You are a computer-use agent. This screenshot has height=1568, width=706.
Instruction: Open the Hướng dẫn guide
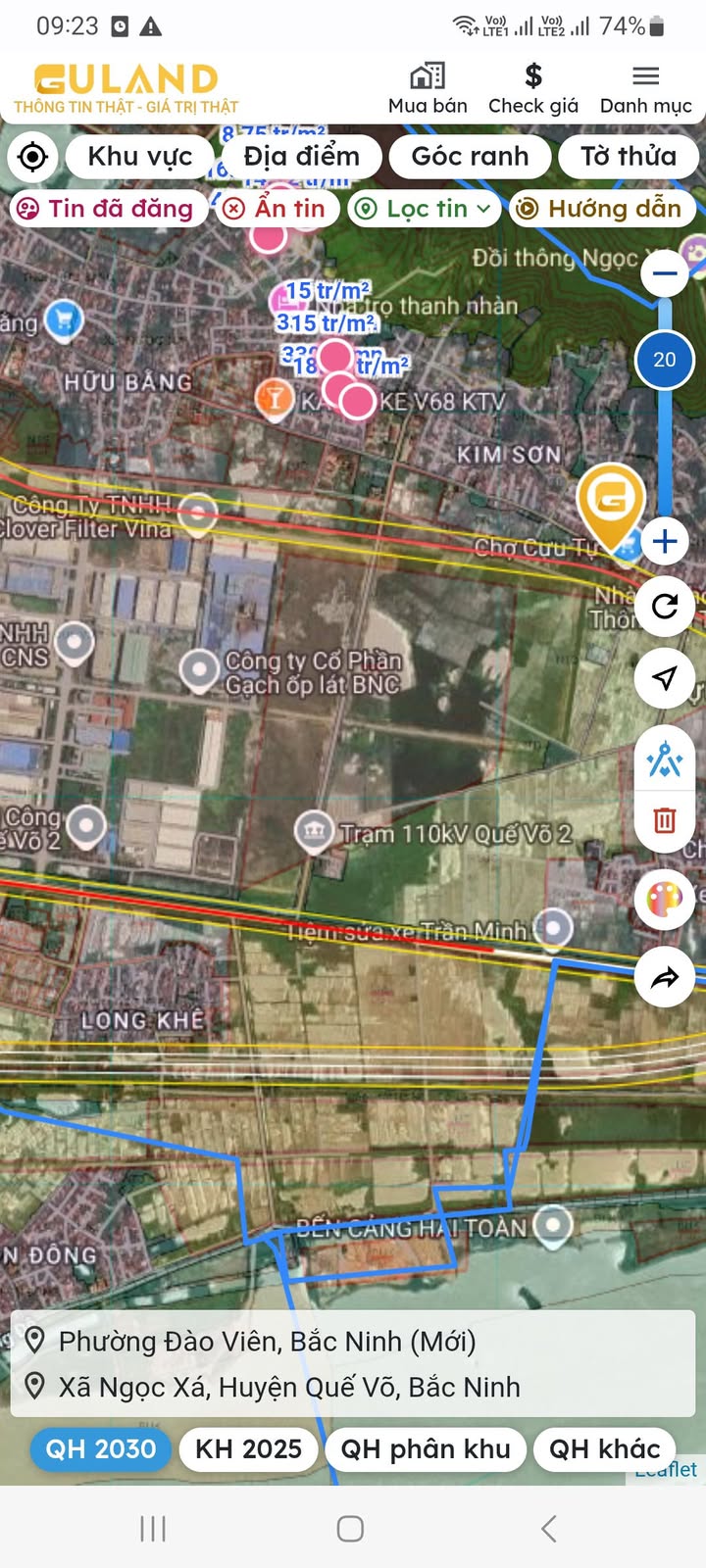pyautogui.click(x=601, y=209)
